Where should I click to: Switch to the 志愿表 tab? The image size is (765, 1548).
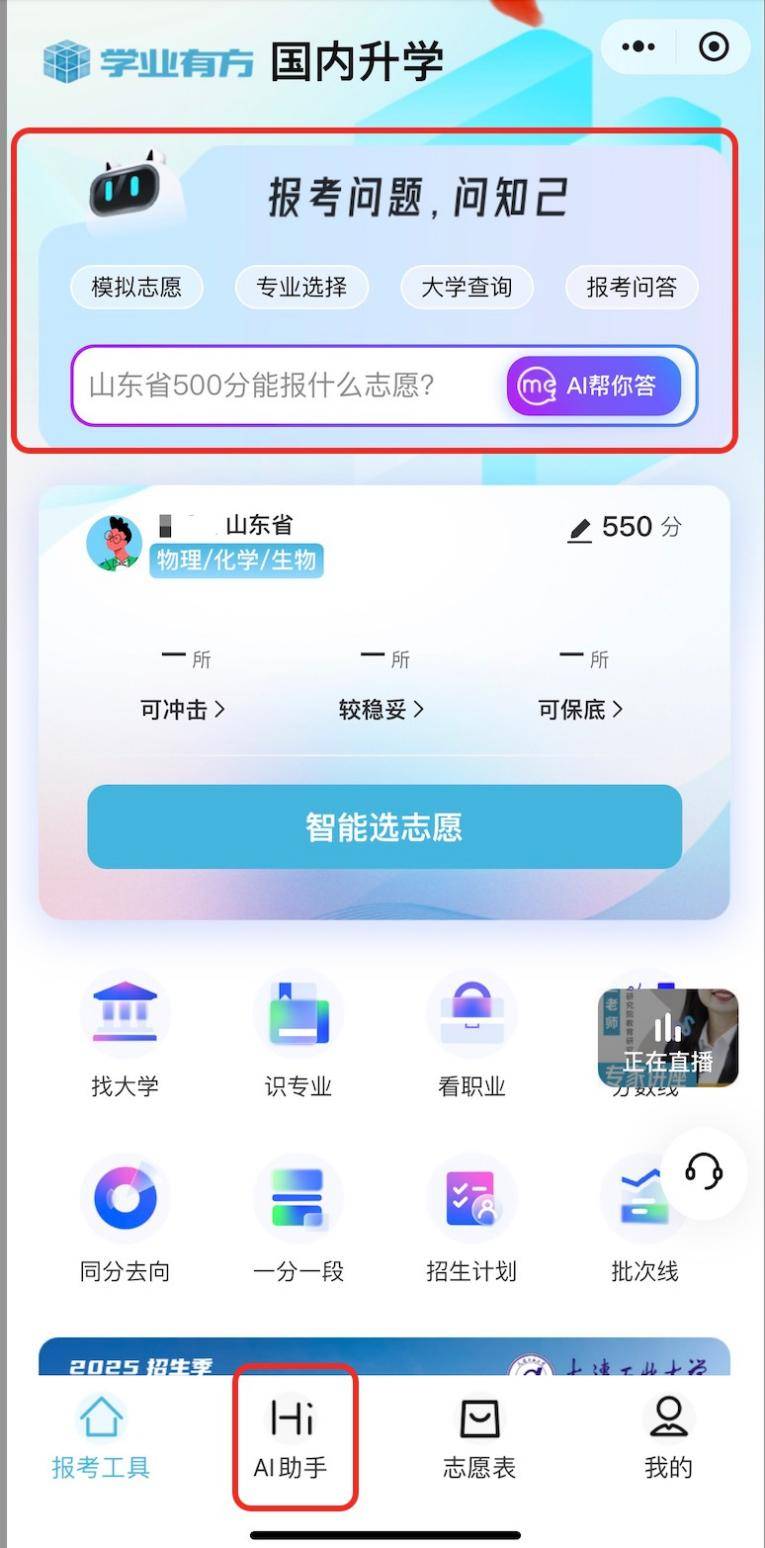coord(479,1437)
